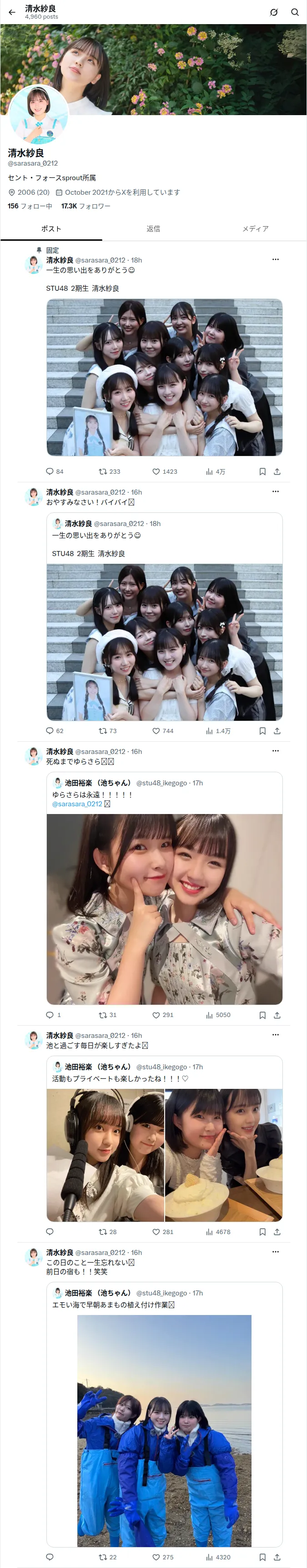Open the @sarasara_0212 mention in quoted post
This screenshot has width=307, height=1568.
coord(77,804)
